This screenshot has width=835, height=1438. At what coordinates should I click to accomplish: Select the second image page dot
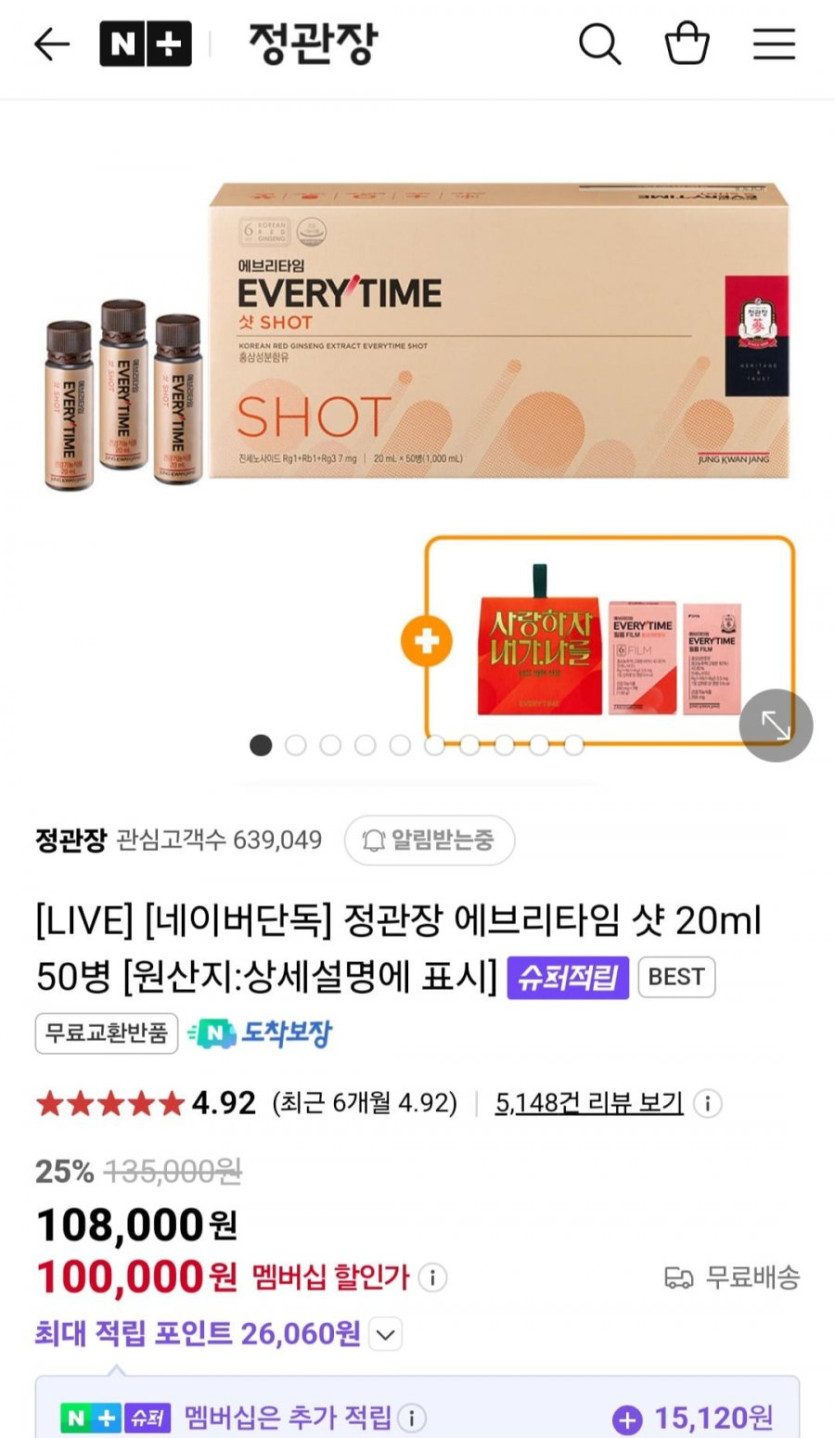[296, 745]
